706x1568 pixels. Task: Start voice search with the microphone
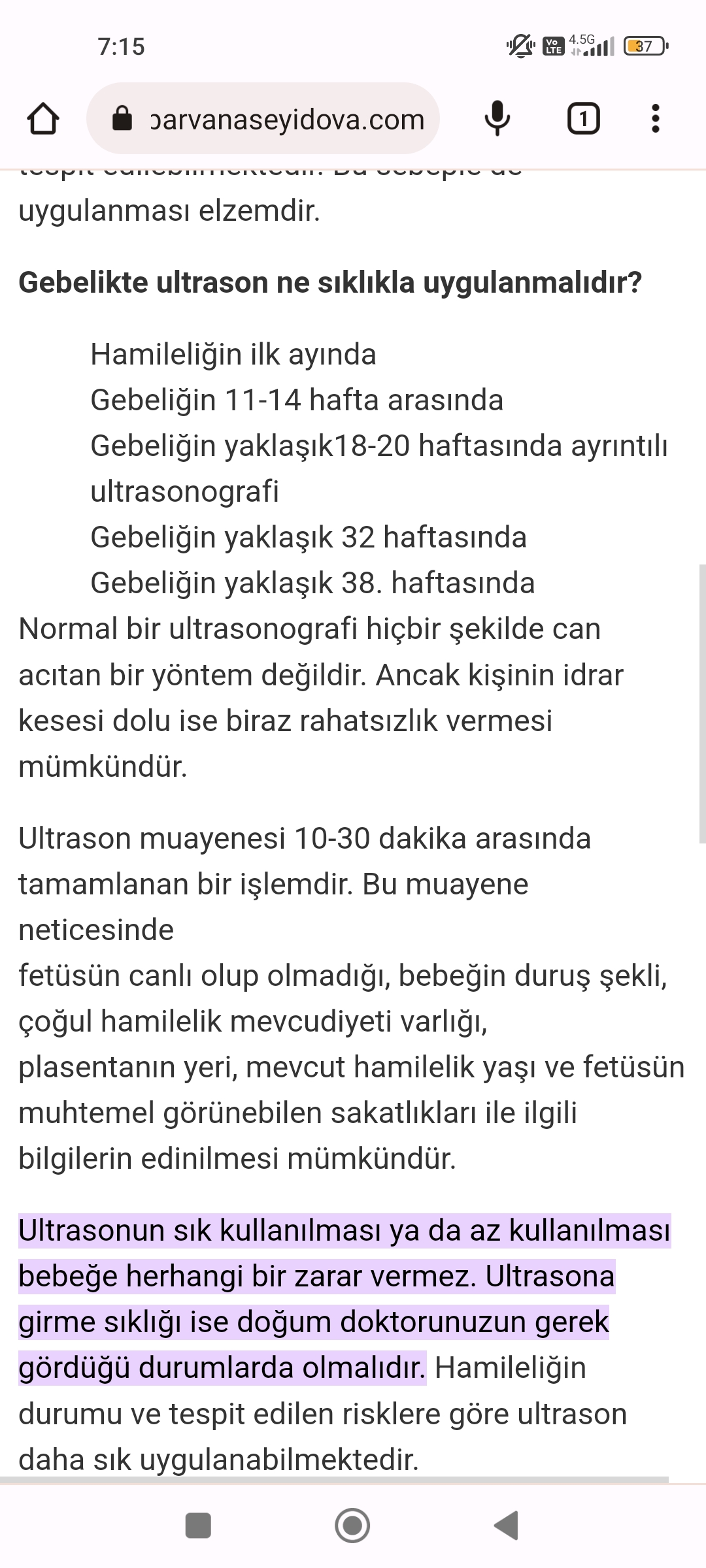[x=497, y=119]
